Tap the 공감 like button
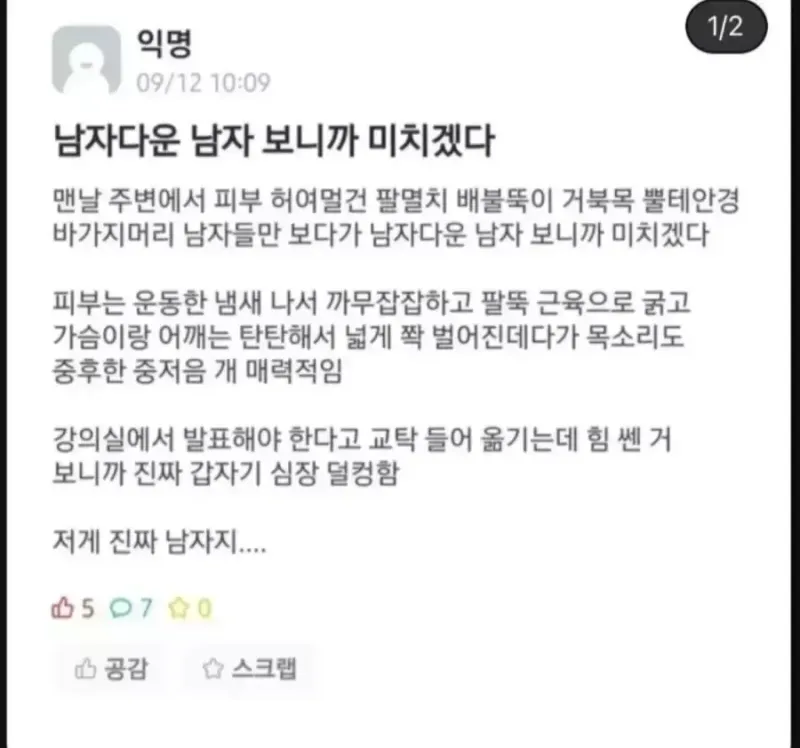 [112, 668]
